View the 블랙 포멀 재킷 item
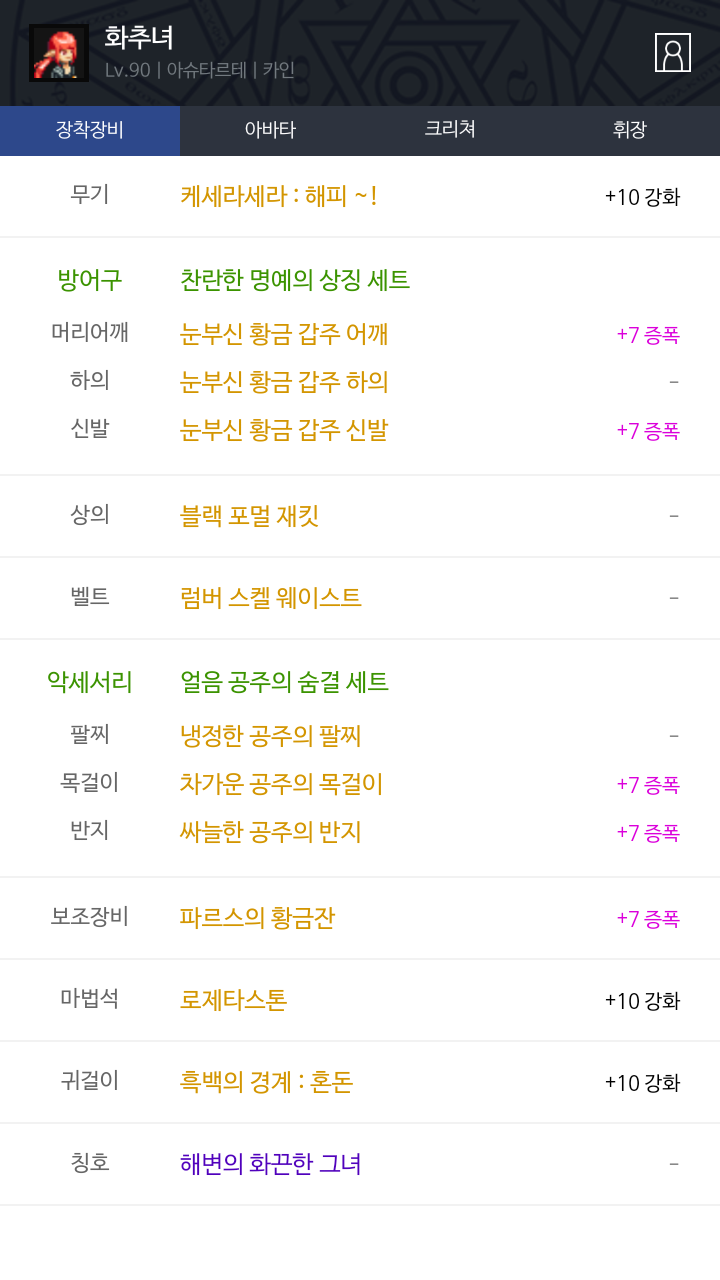Image resolution: width=720 pixels, height=1280 pixels. (x=250, y=516)
